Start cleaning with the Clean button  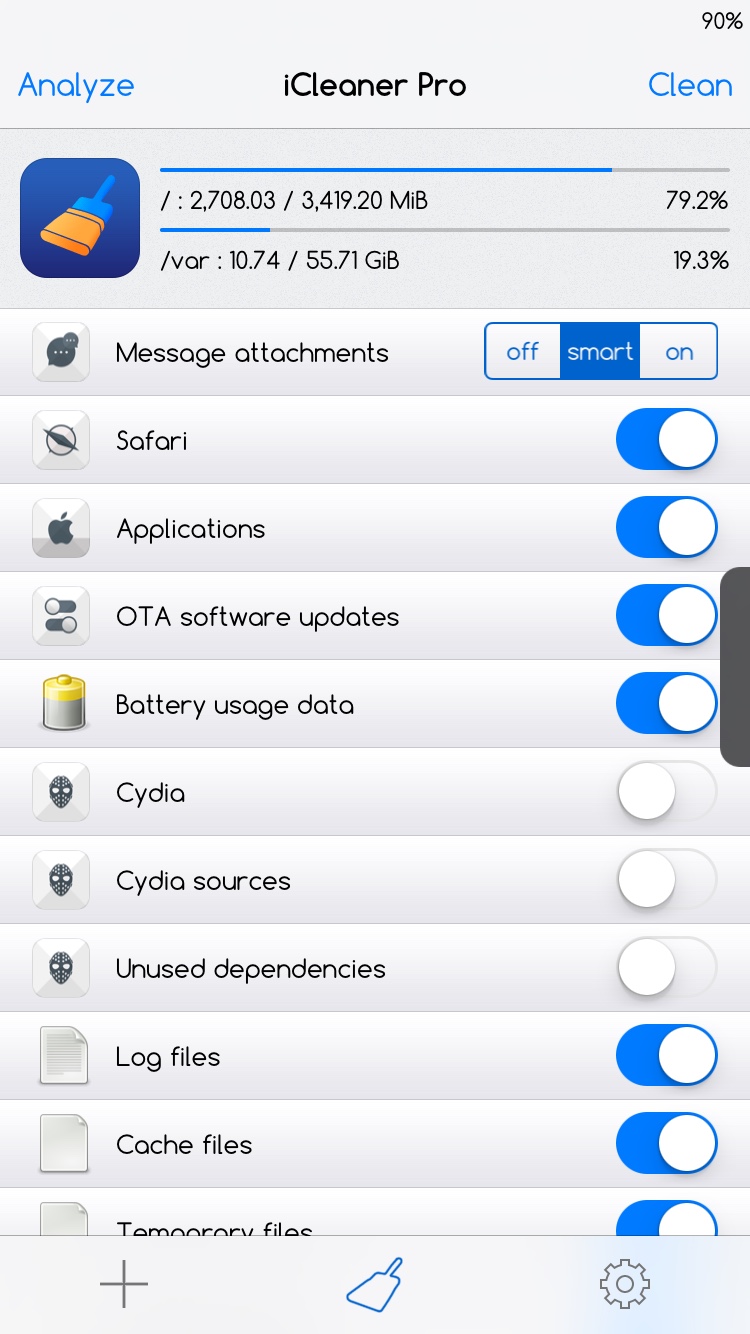click(x=690, y=86)
